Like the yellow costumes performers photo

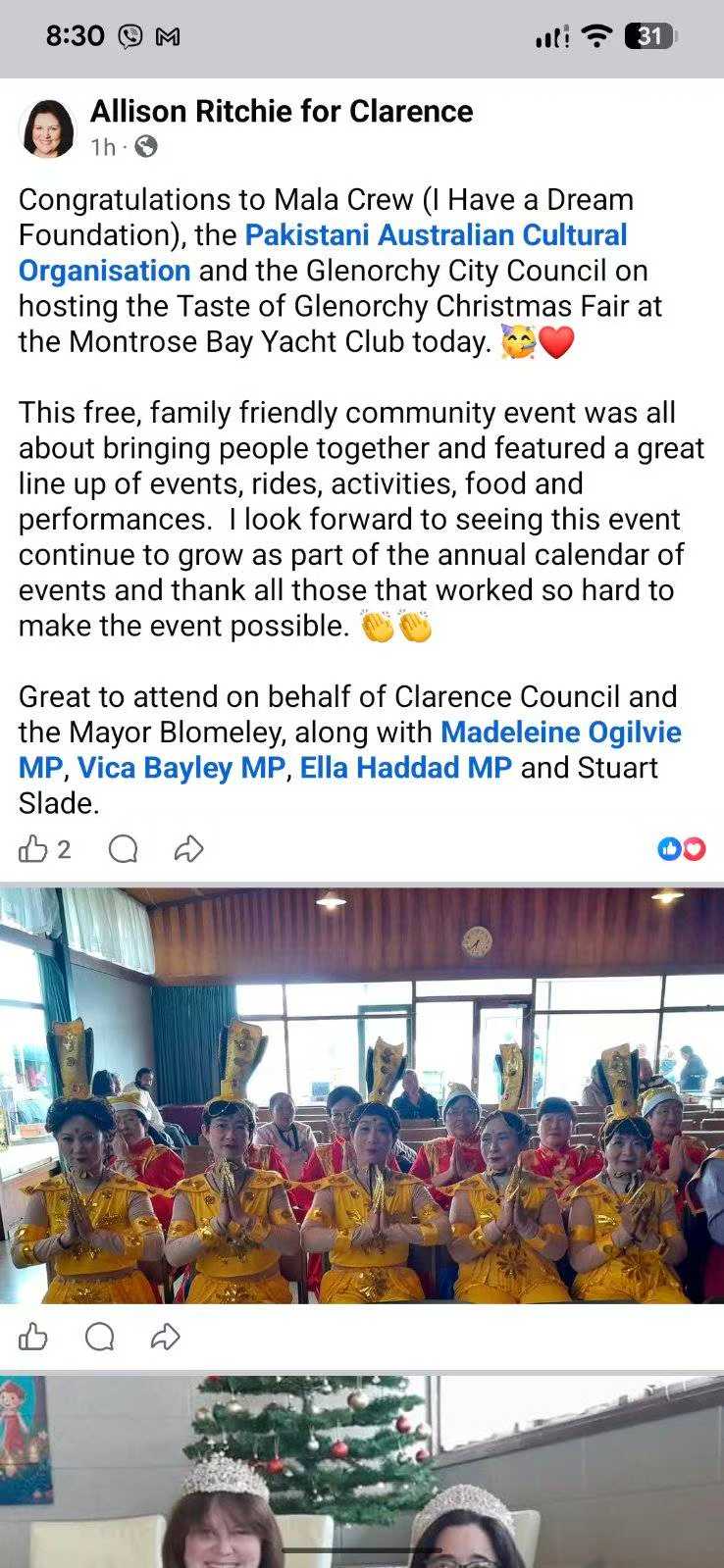pyautogui.click(x=33, y=1337)
